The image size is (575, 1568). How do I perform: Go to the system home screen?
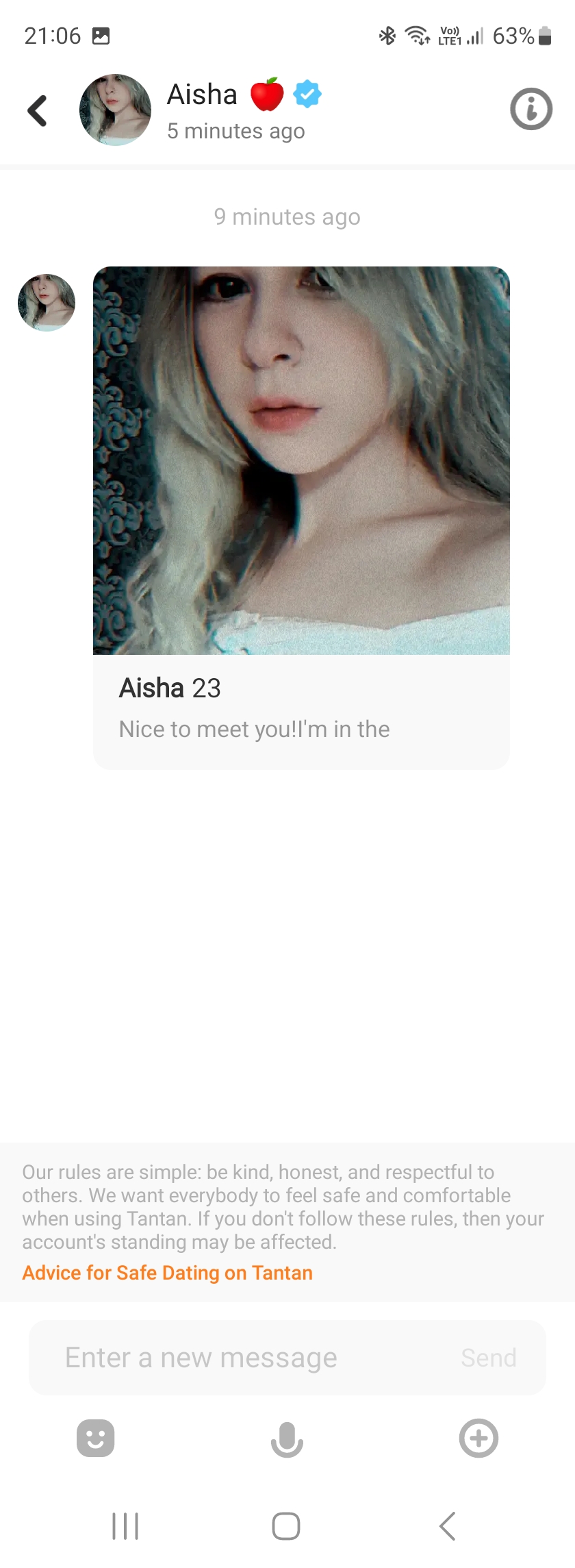click(286, 1526)
